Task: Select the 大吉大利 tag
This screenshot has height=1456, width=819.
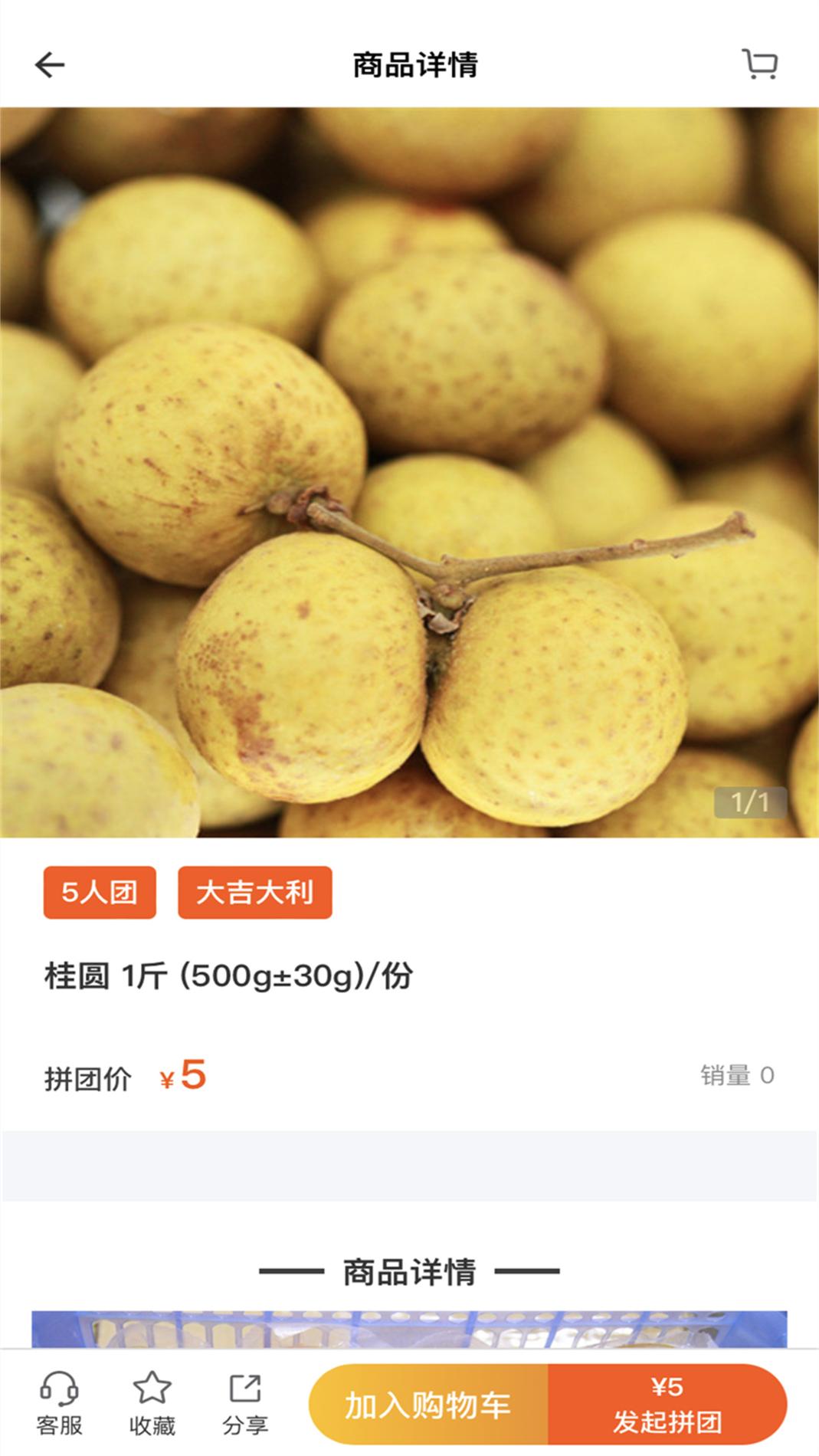Action: 254,891
